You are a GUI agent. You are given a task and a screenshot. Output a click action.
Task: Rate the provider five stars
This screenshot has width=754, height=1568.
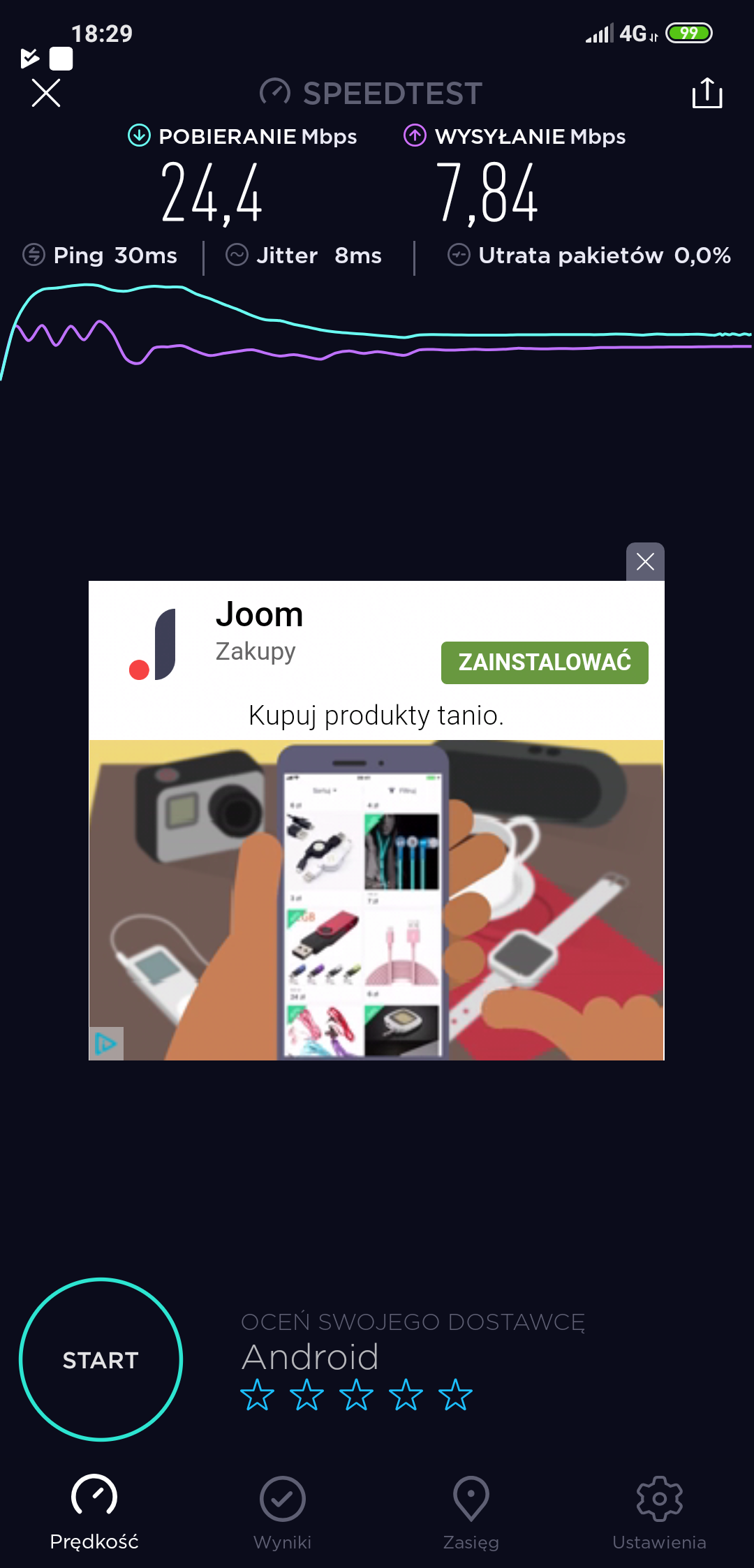[x=455, y=1394]
